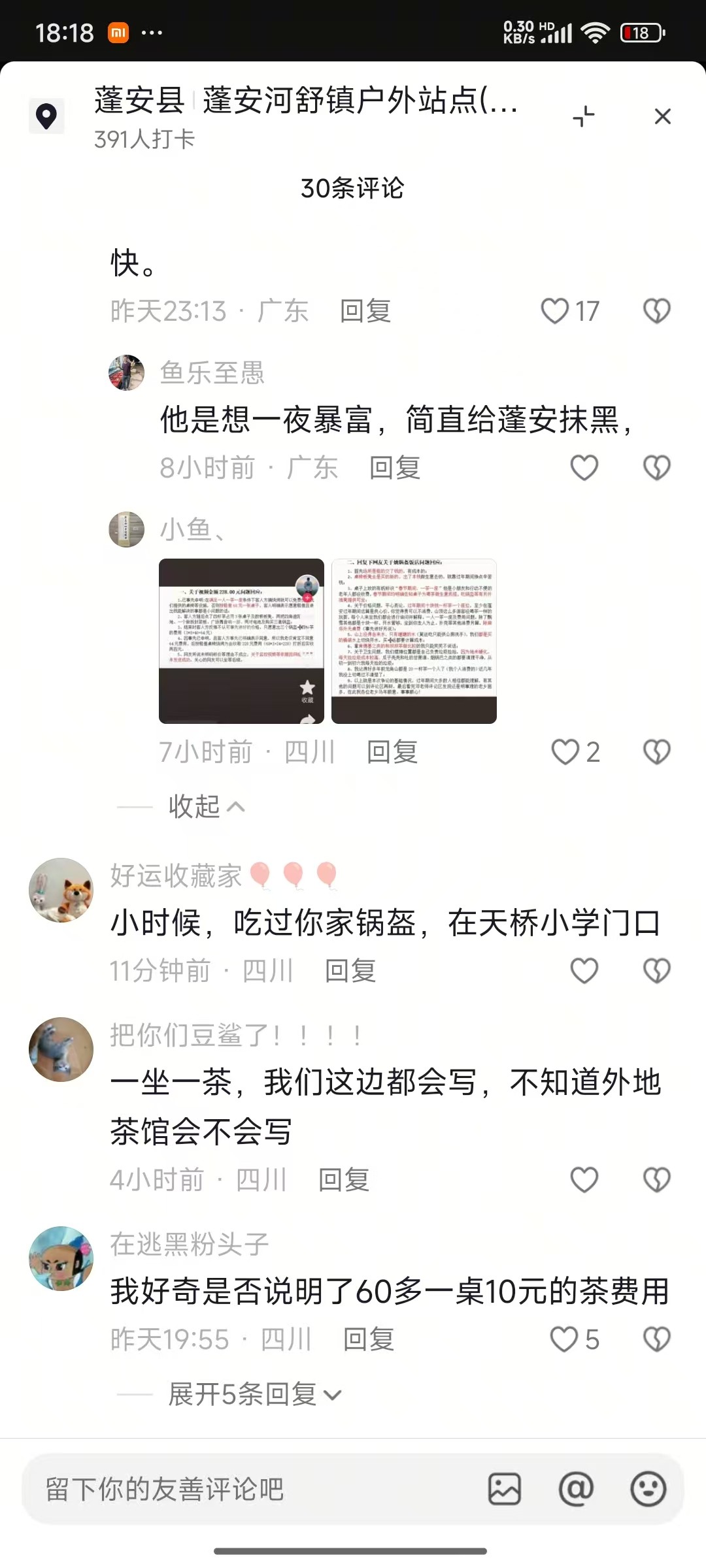The height and width of the screenshot is (1568, 706).
Task: Toggle the comment panel size icon
Action: (583, 117)
